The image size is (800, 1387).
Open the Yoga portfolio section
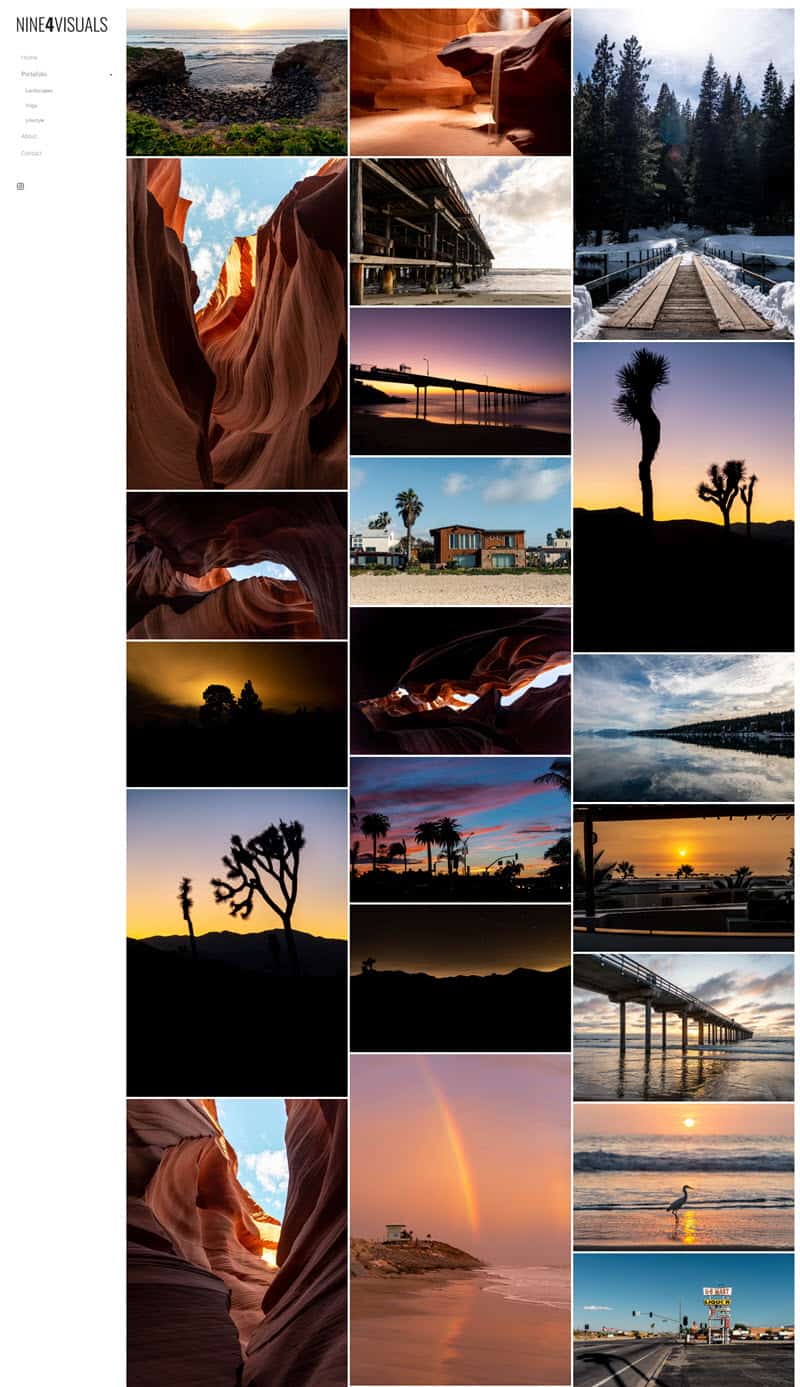32,105
